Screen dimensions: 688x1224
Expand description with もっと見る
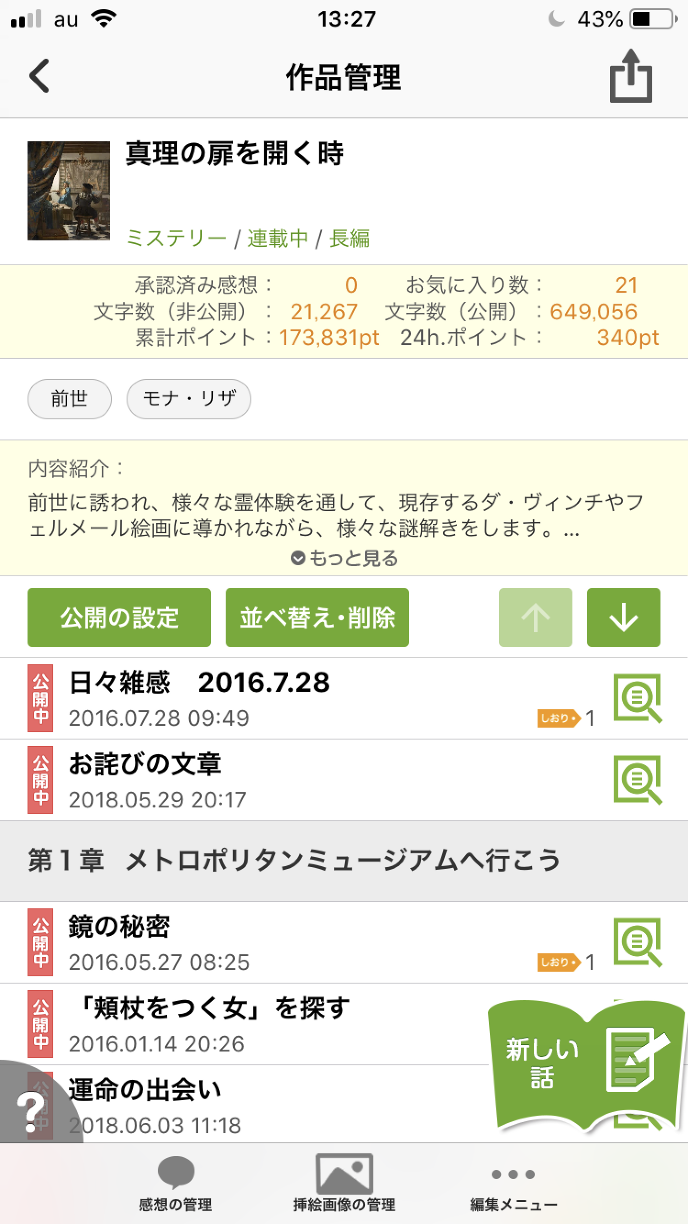[344, 558]
